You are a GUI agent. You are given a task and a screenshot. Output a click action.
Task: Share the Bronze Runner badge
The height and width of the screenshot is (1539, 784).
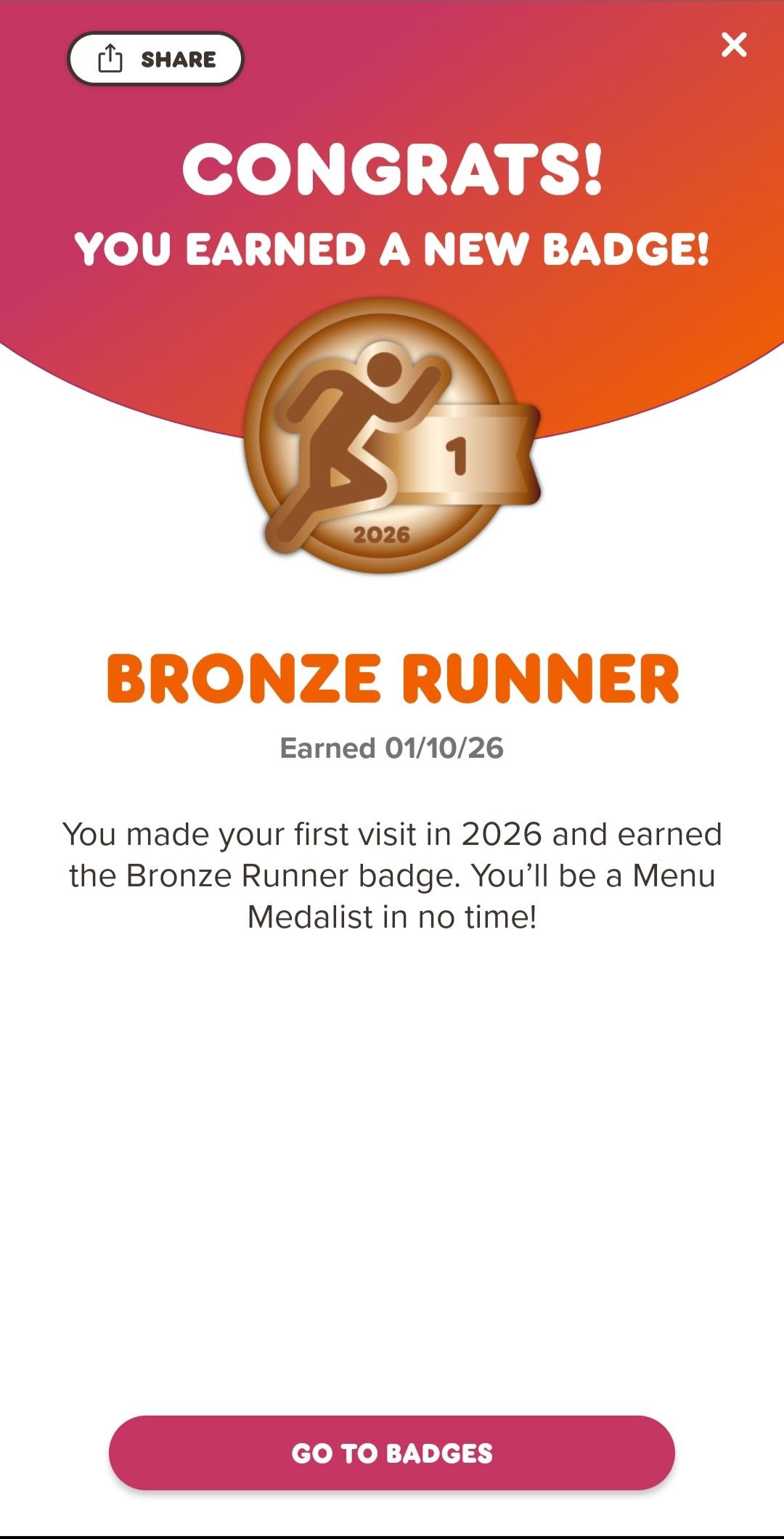[155, 59]
